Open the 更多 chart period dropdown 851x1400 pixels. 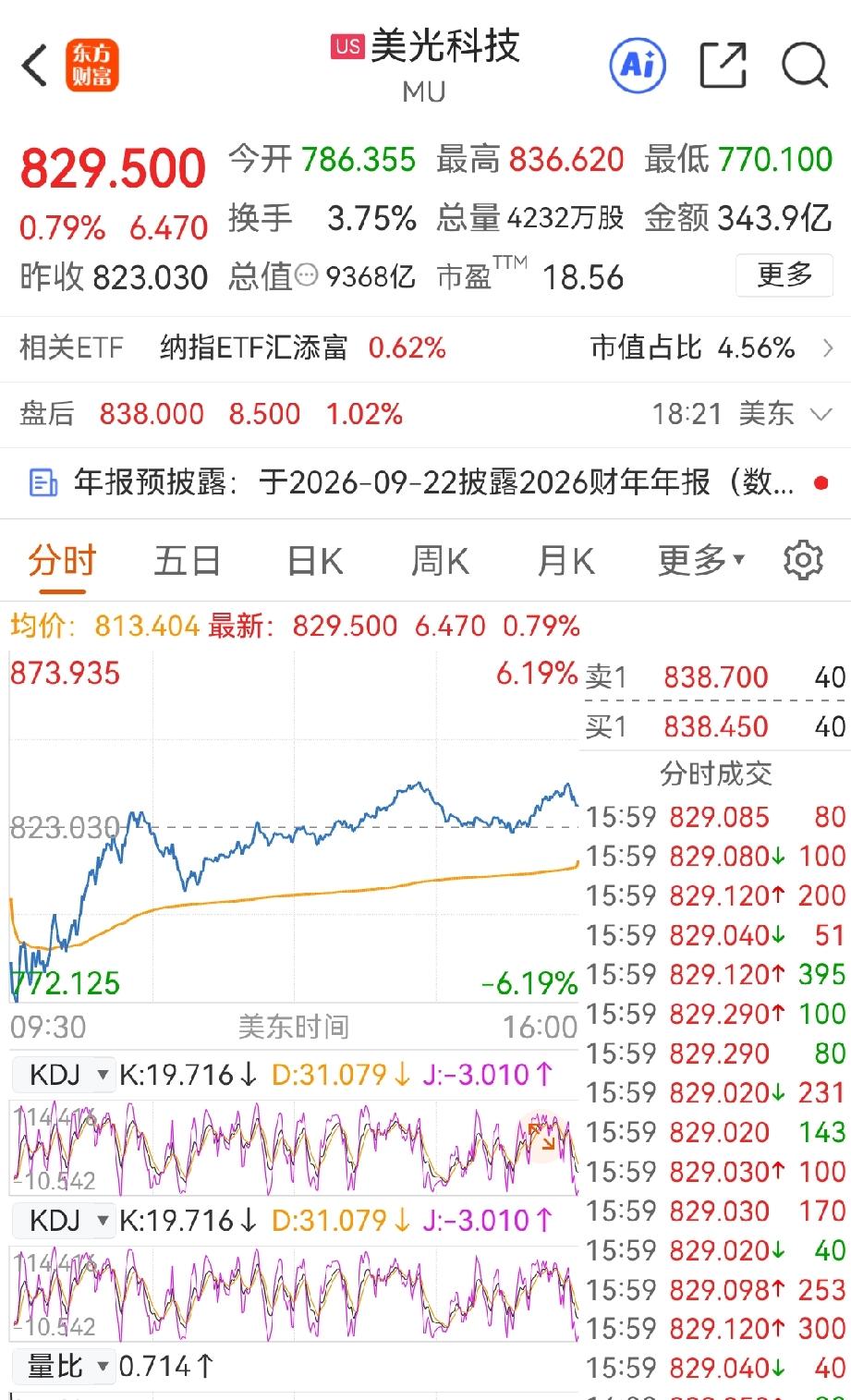[700, 560]
